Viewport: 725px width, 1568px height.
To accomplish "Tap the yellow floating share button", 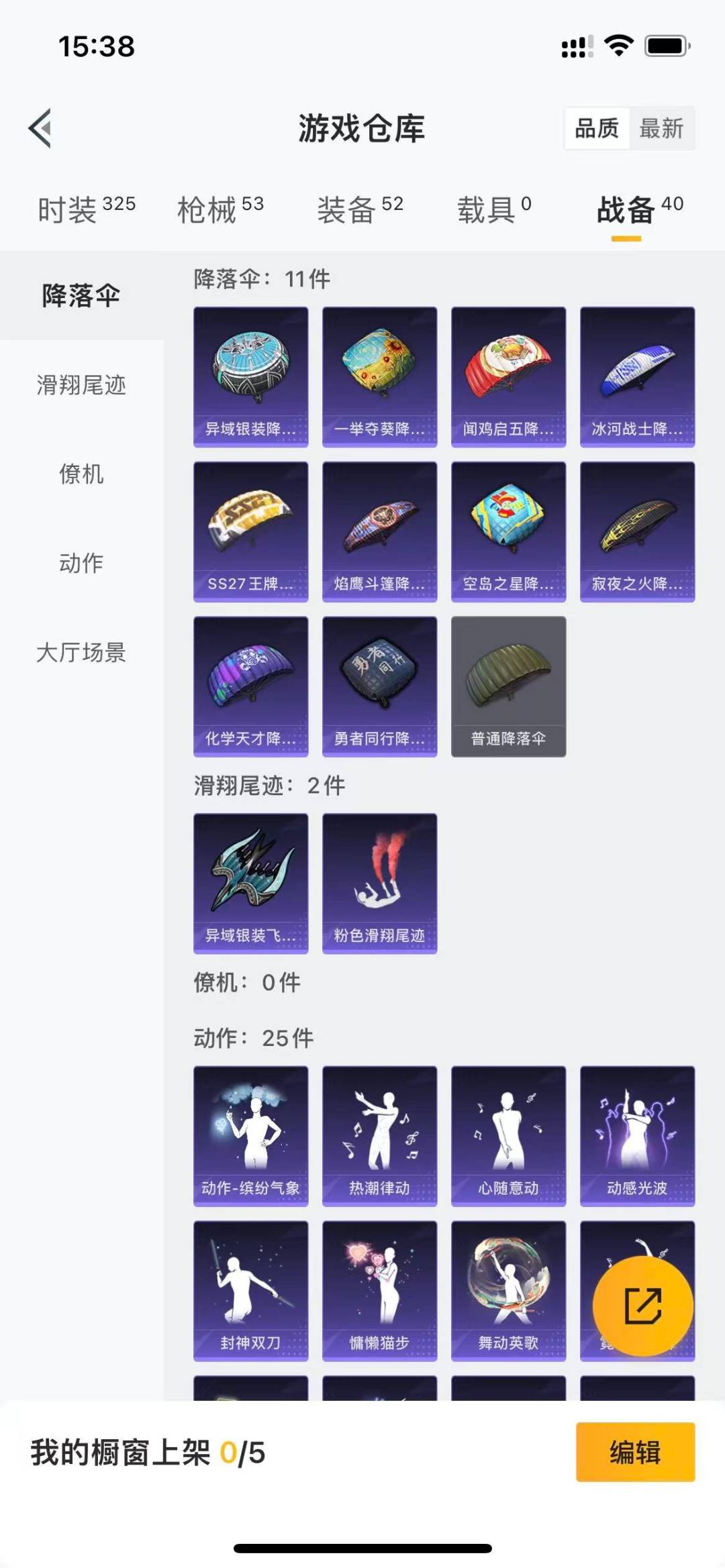I will pos(642,1306).
